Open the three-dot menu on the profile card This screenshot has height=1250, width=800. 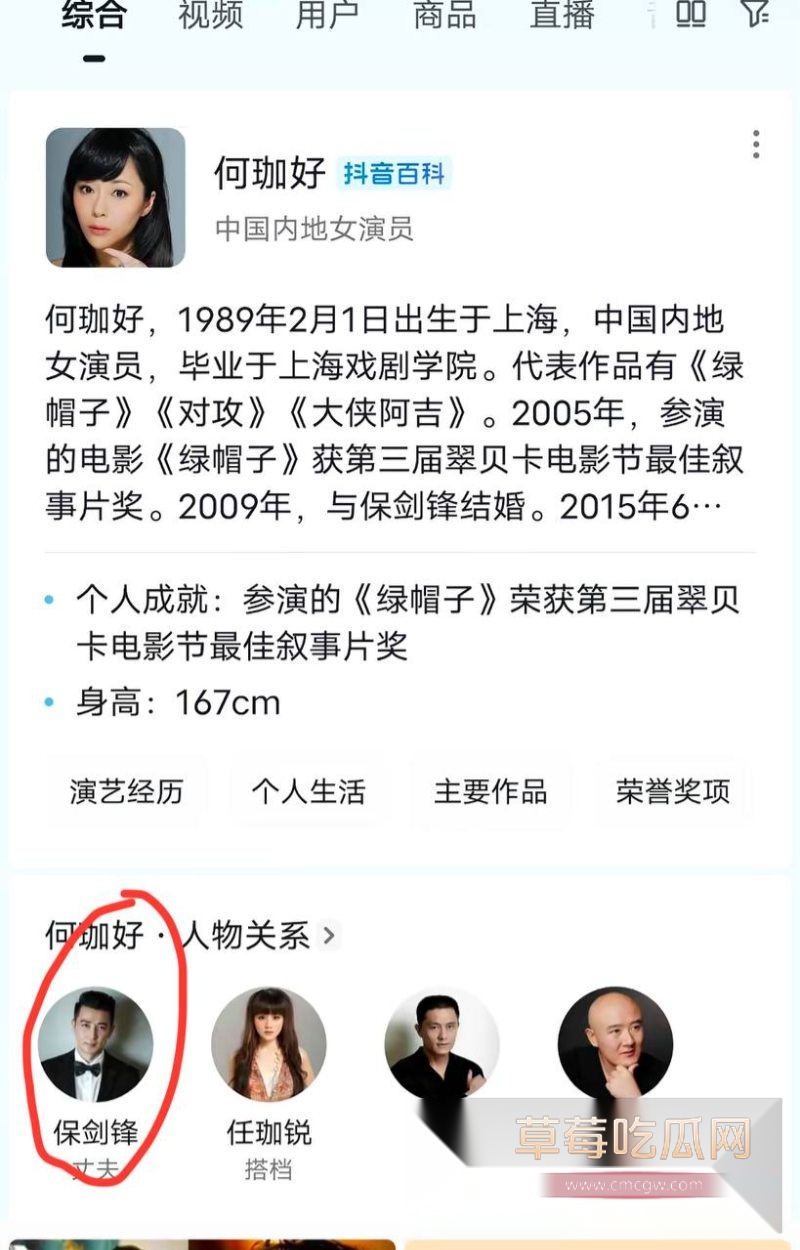pos(754,145)
